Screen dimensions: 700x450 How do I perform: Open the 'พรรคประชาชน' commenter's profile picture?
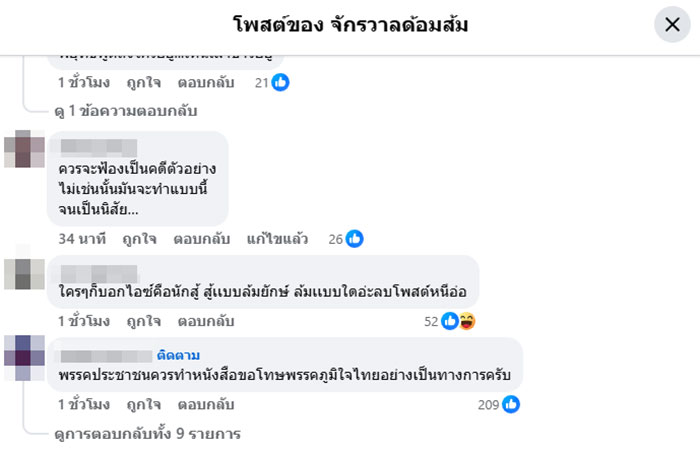point(24,358)
